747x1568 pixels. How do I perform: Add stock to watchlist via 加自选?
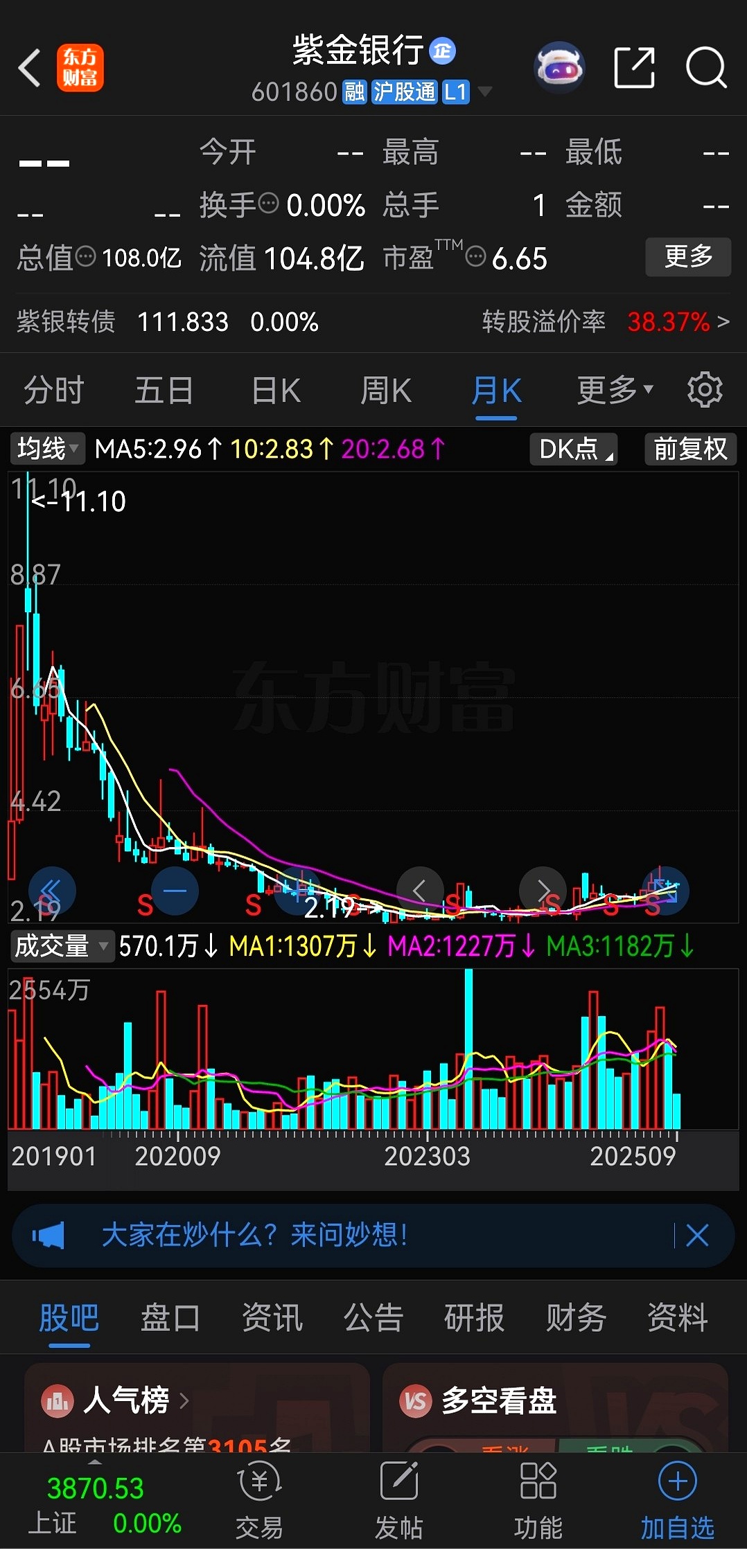point(676,1496)
